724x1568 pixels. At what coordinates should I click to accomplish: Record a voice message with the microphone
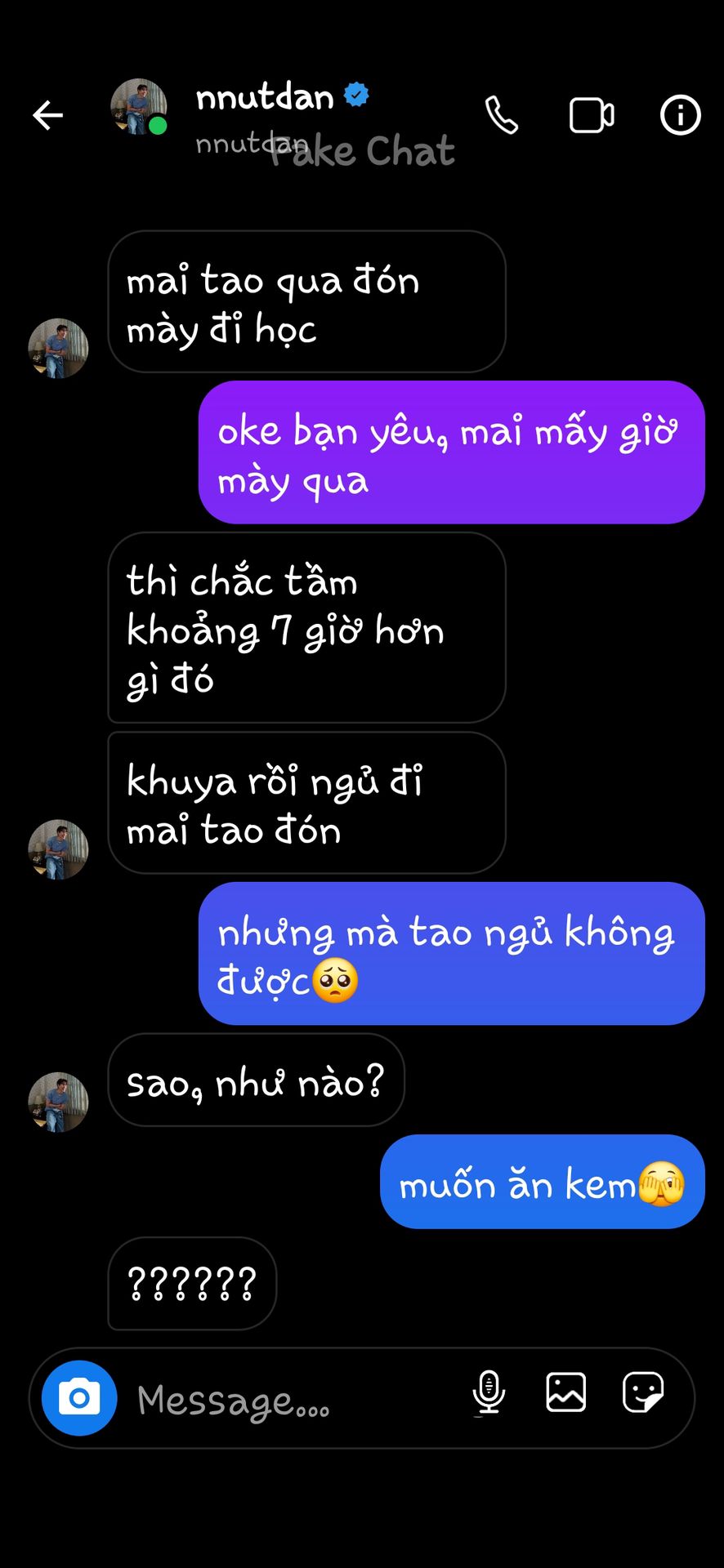[489, 1392]
